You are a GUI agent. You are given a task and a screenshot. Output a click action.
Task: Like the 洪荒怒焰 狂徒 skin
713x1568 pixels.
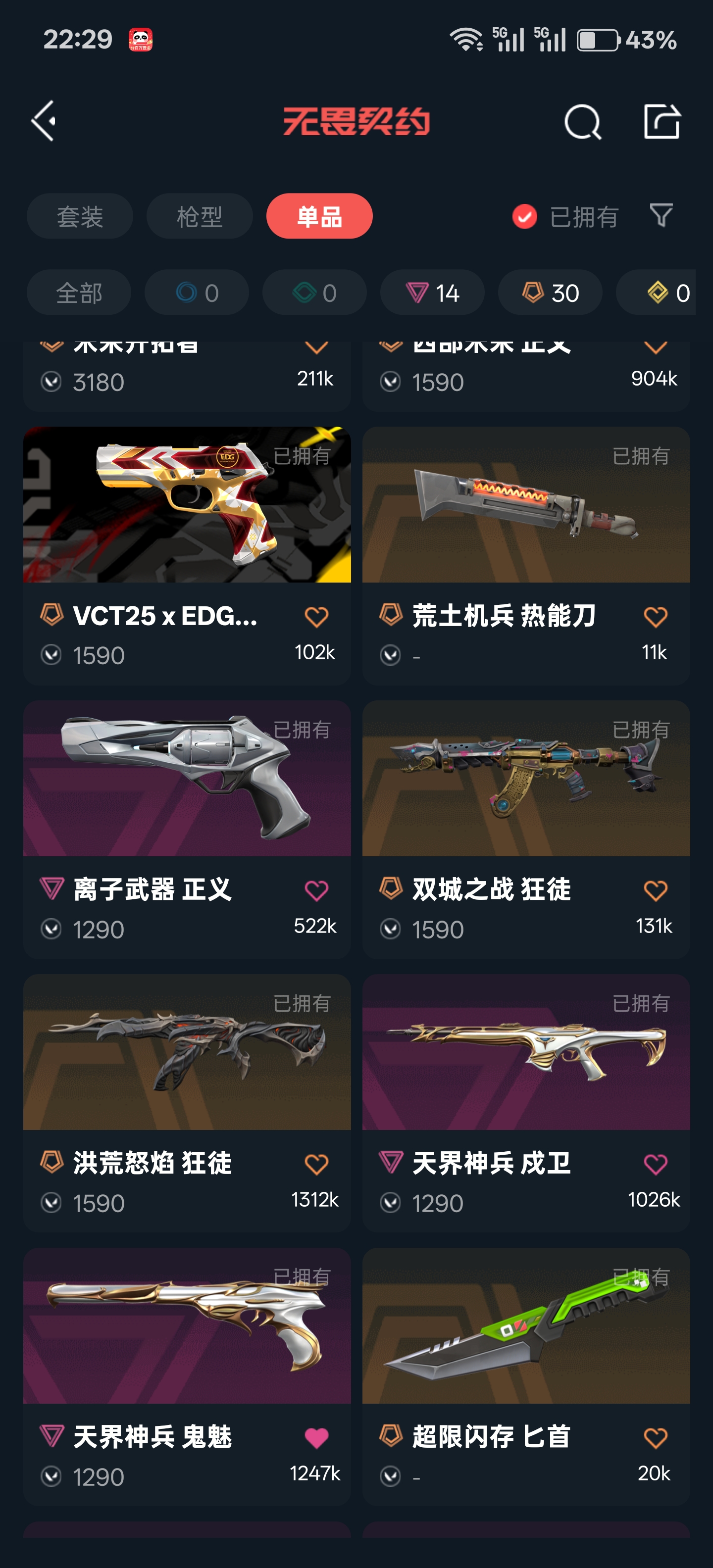click(316, 1164)
